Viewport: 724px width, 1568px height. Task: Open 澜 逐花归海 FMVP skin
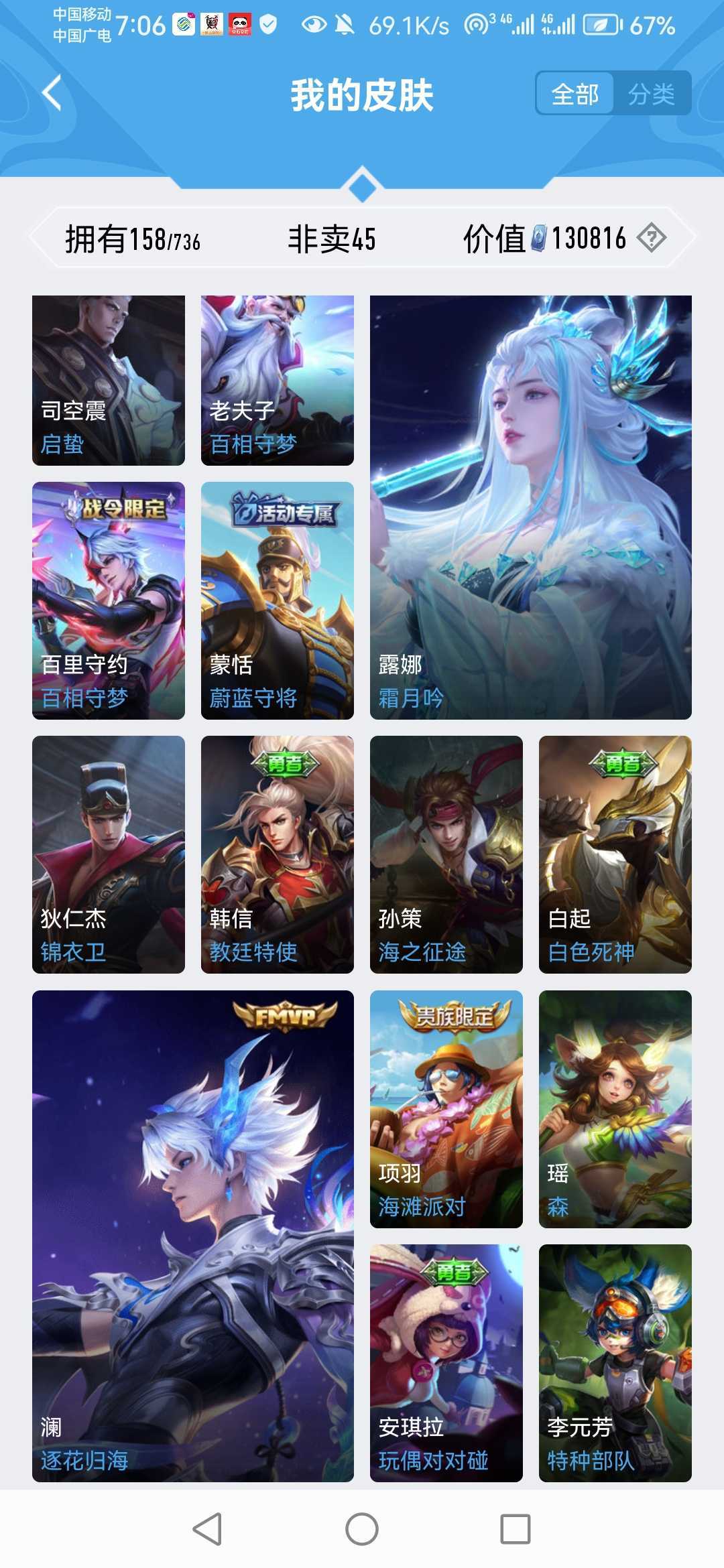[193, 1236]
